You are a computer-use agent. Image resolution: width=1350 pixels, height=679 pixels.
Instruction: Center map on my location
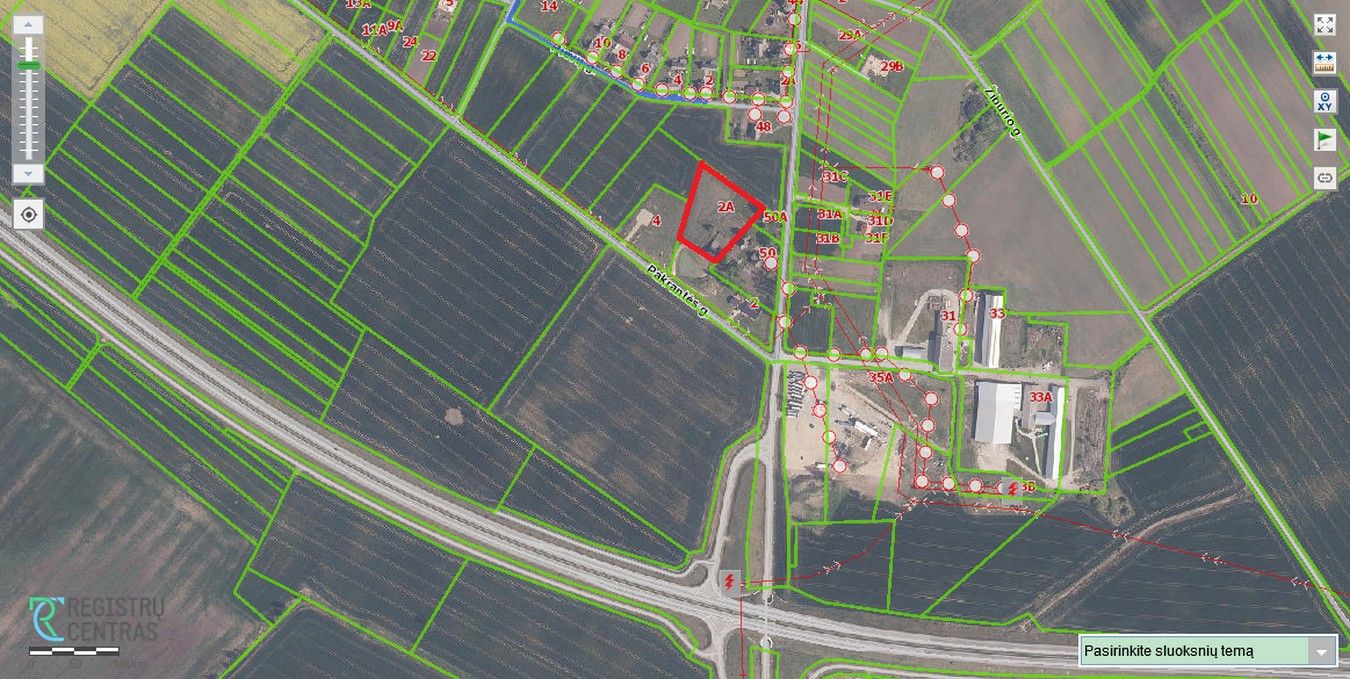[x=29, y=214]
